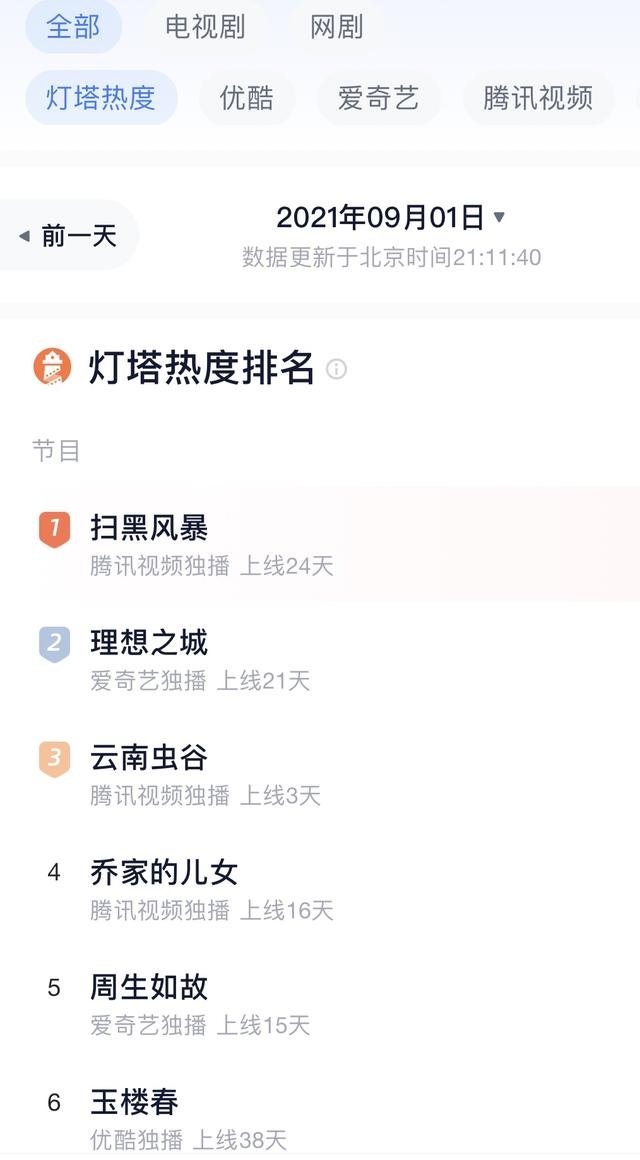Open the 云南虫谷 entry
This screenshot has height=1160, width=640.
pos(320,774)
